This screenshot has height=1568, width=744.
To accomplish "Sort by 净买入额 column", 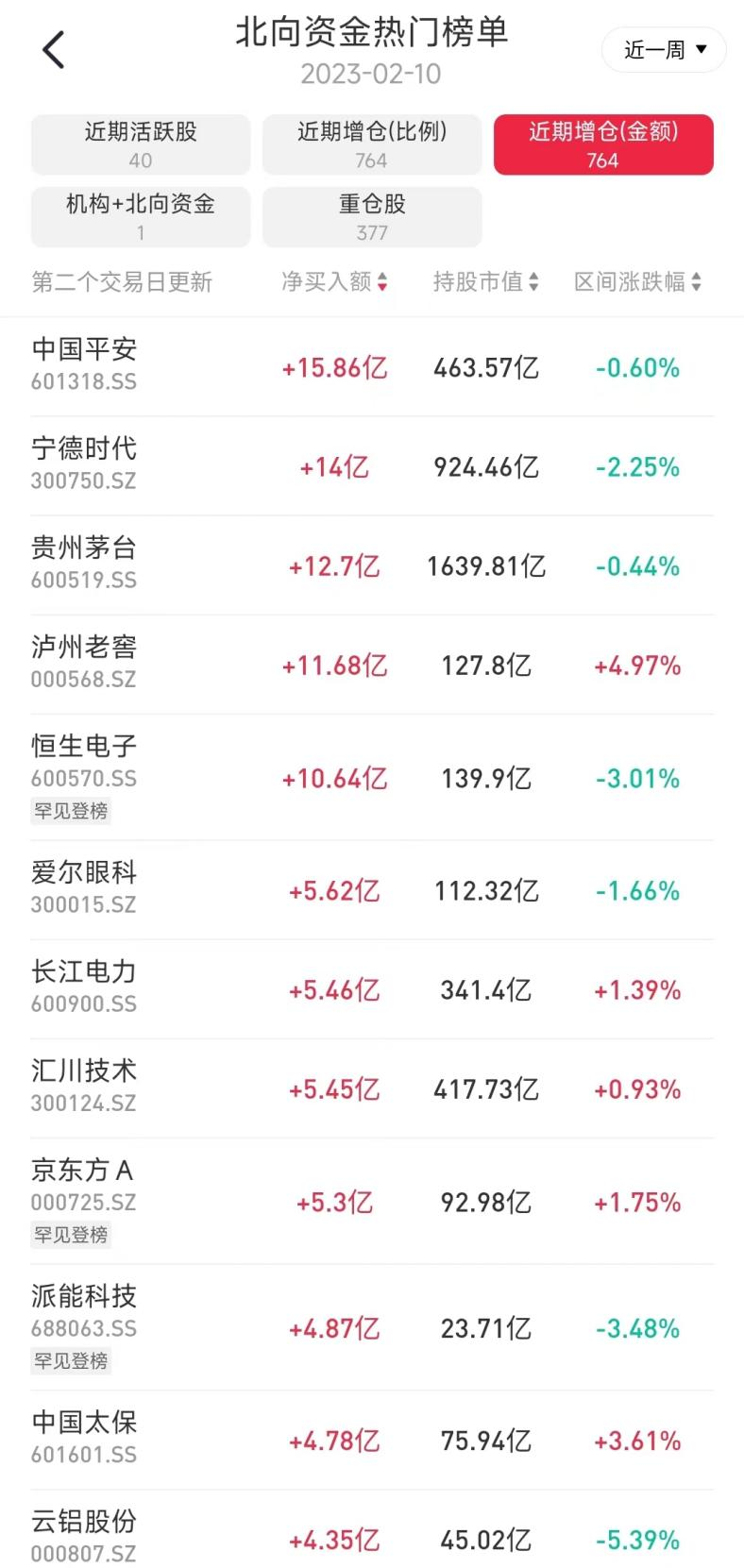I will tap(334, 281).
